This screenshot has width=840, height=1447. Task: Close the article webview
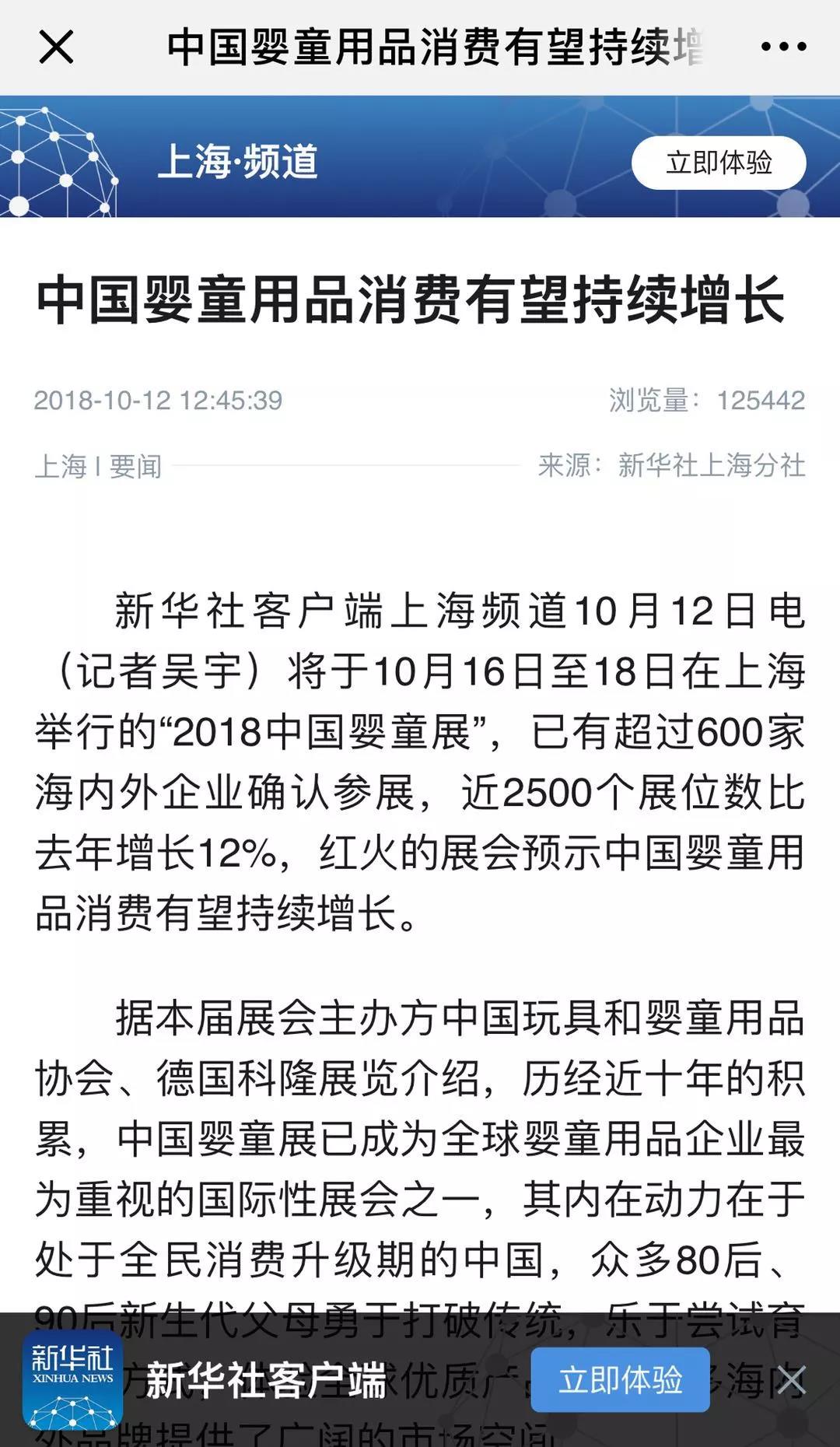click(x=56, y=47)
